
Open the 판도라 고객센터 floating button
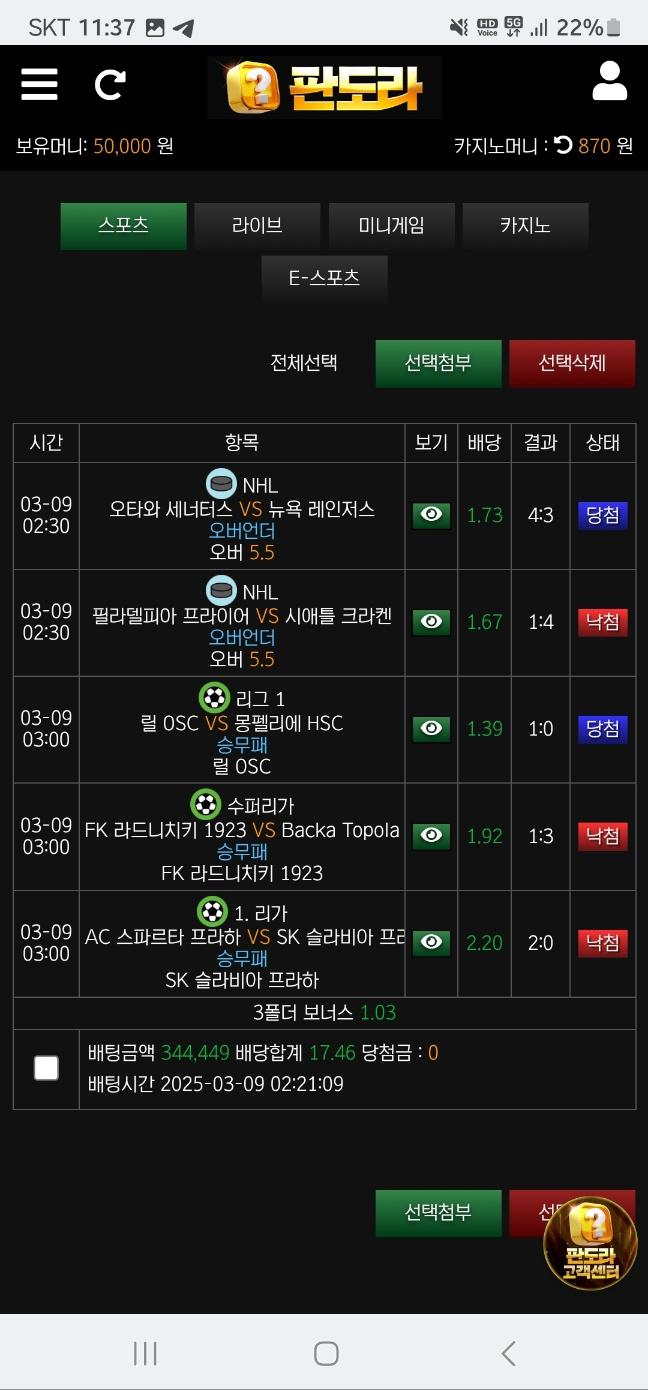(590, 1242)
